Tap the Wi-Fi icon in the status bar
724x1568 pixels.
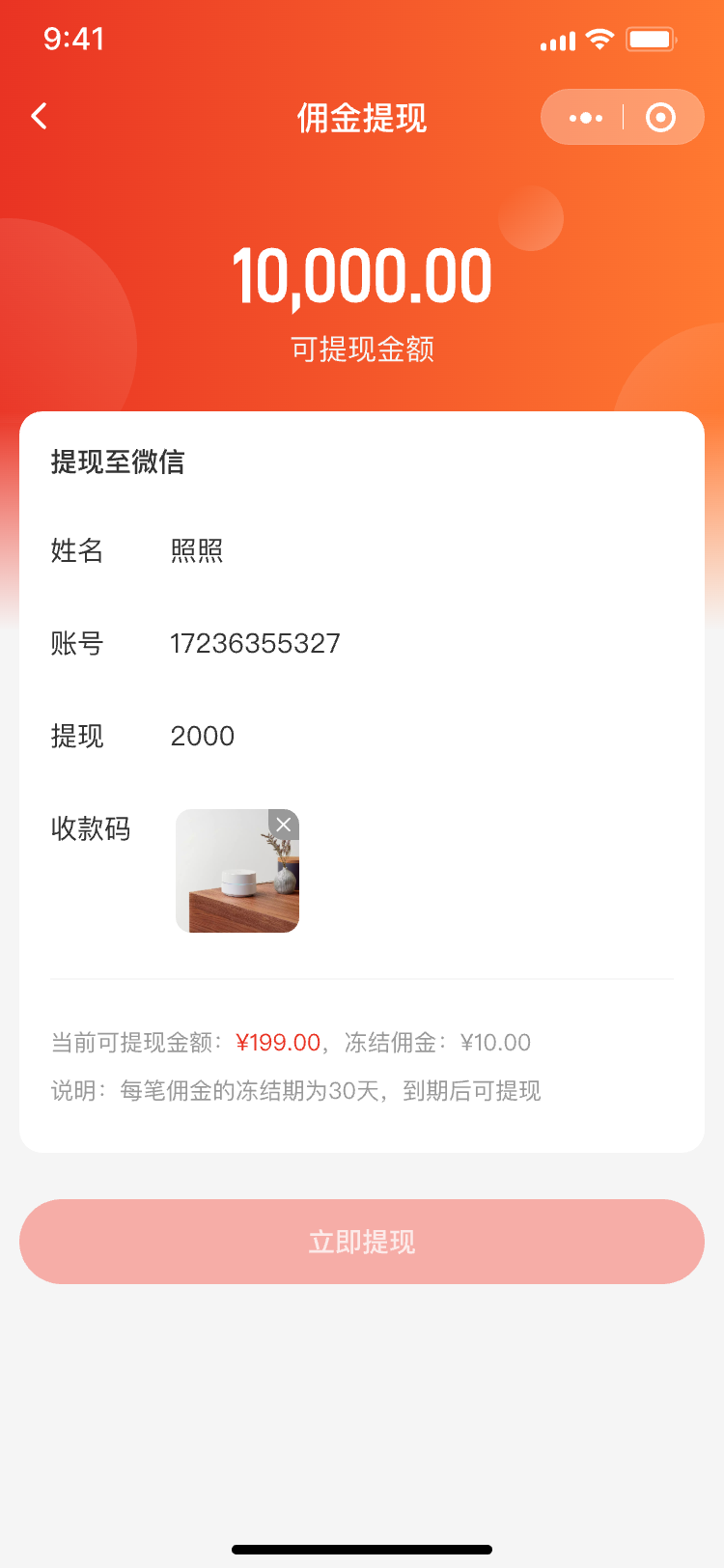pyautogui.click(x=599, y=39)
